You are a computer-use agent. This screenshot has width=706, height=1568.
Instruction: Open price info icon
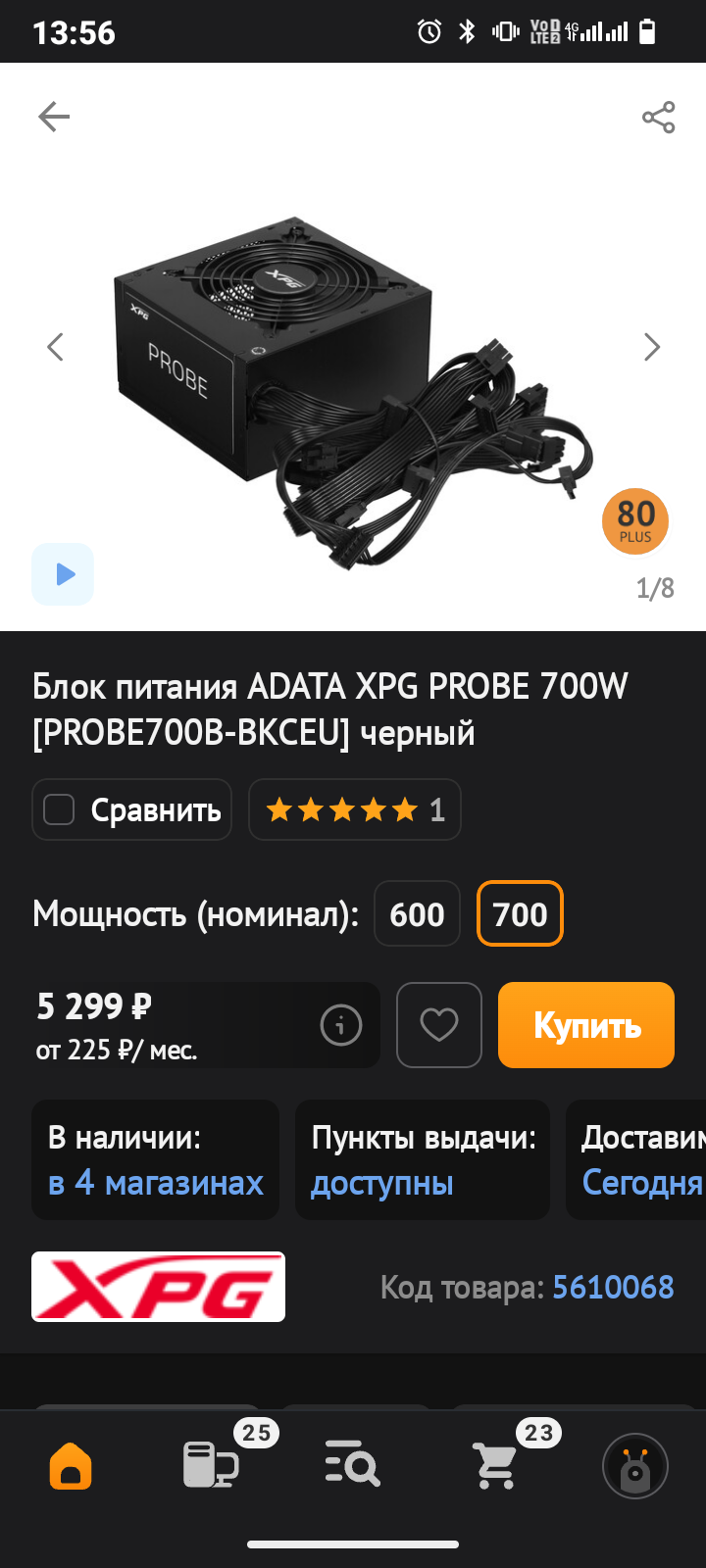tap(341, 1025)
